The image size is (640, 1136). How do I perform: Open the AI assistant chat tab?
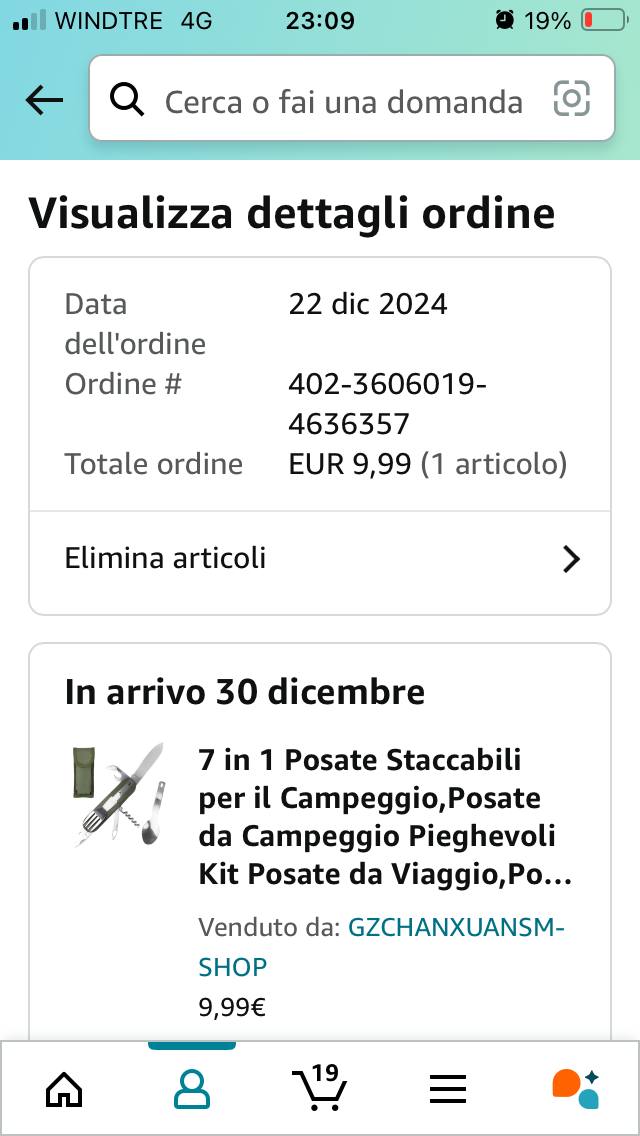(x=575, y=1088)
